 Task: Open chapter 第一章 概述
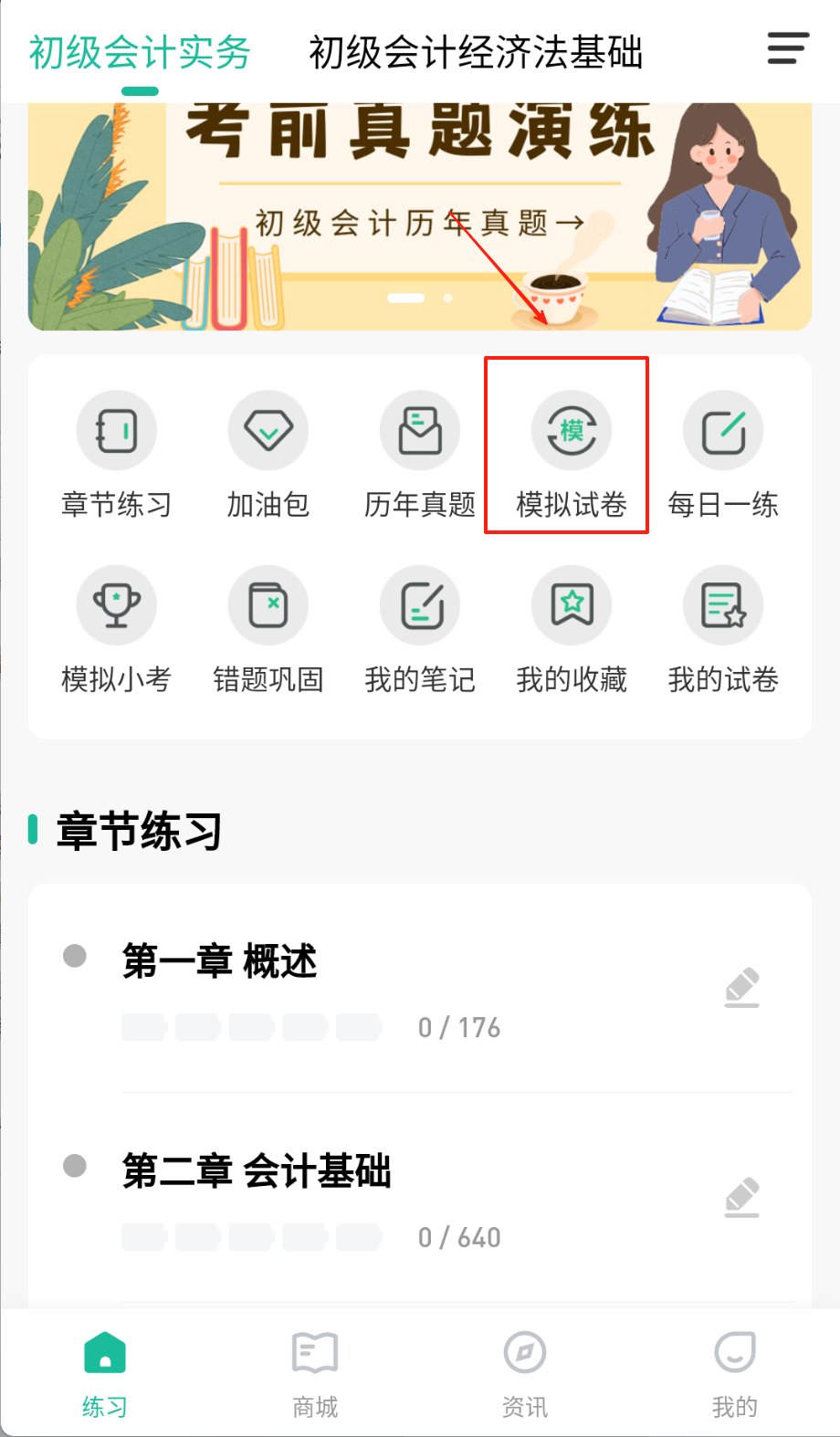coord(220,961)
